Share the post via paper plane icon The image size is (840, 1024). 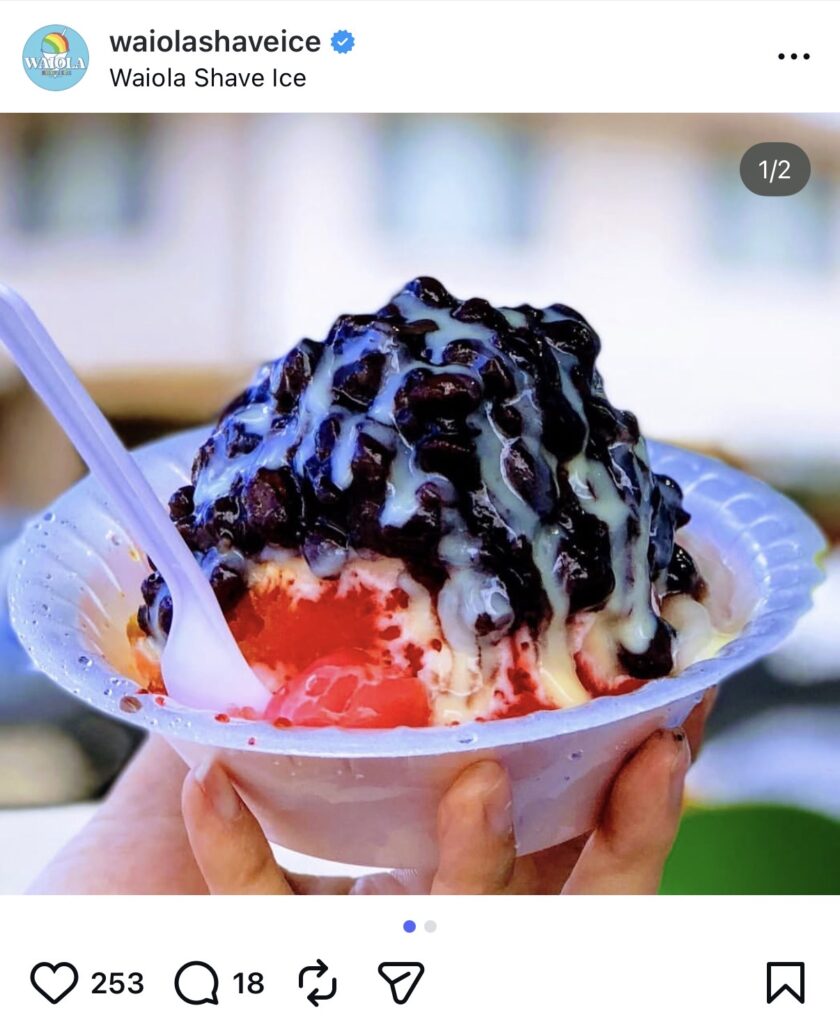(401, 983)
